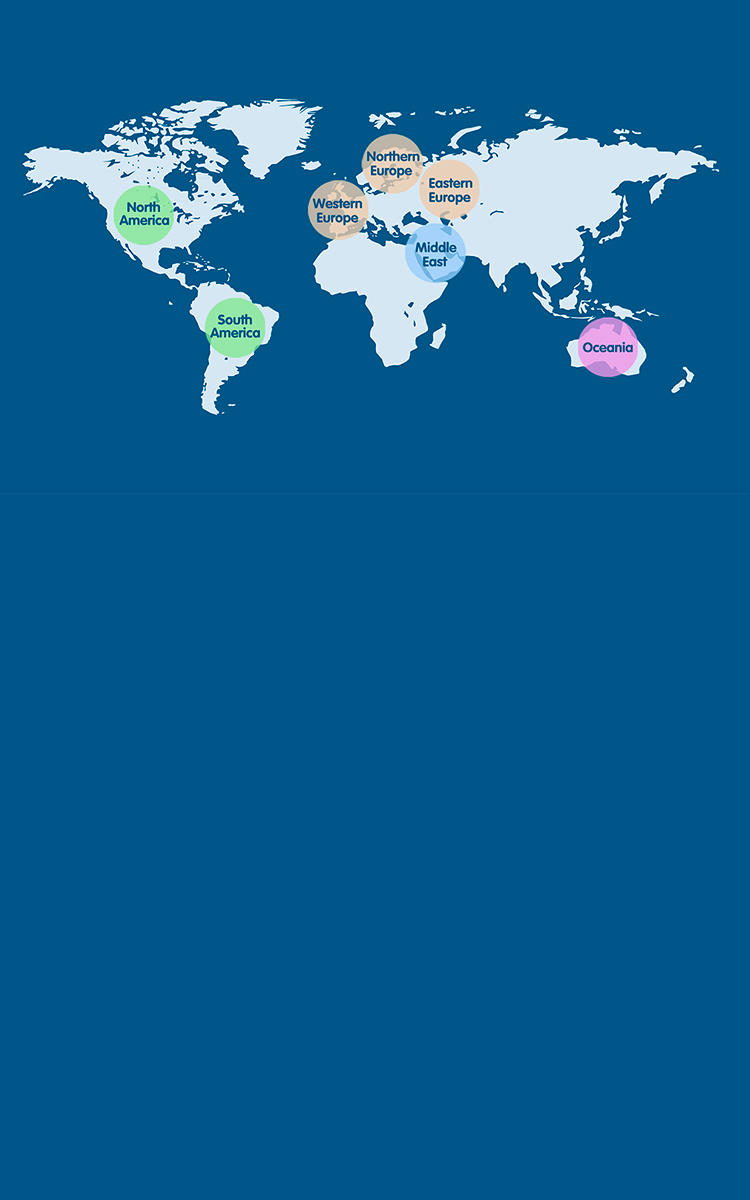Choose South America on the map

(x=235, y=327)
